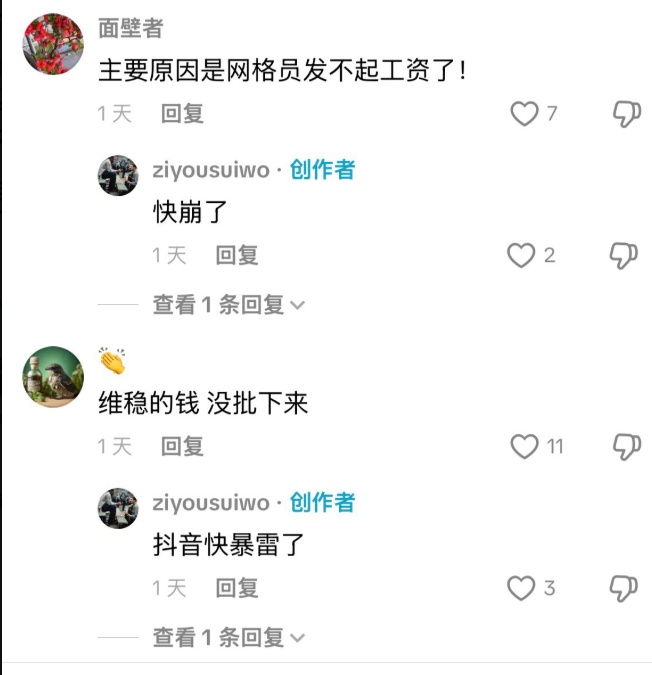This screenshot has width=652, height=675.
Task: Expand 1 reply under 抖音快暴雷了
Action: click(x=227, y=637)
